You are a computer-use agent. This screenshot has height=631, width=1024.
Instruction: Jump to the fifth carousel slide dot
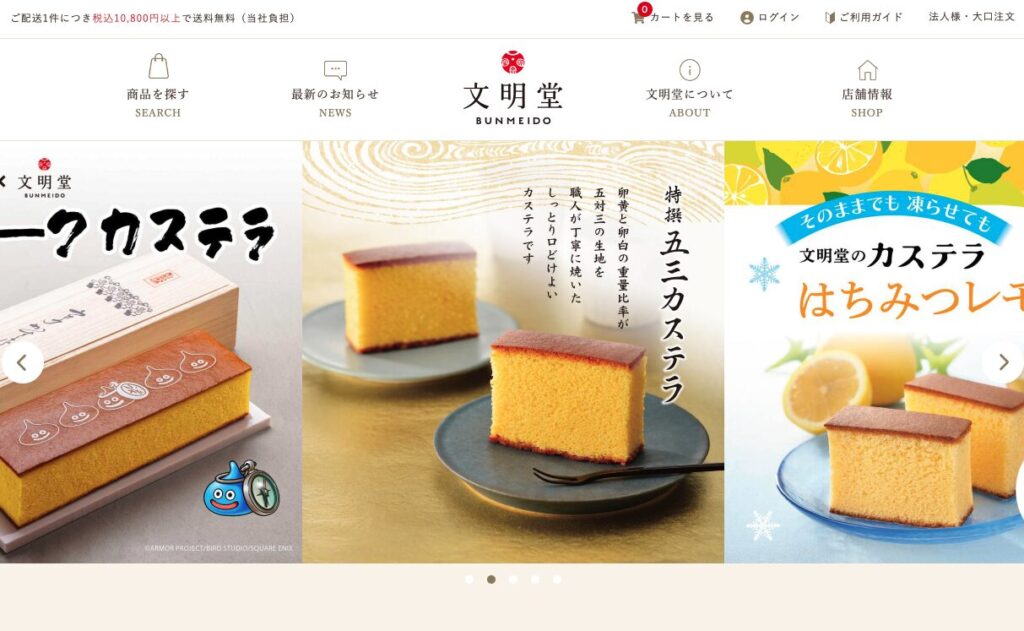coord(557,579)
